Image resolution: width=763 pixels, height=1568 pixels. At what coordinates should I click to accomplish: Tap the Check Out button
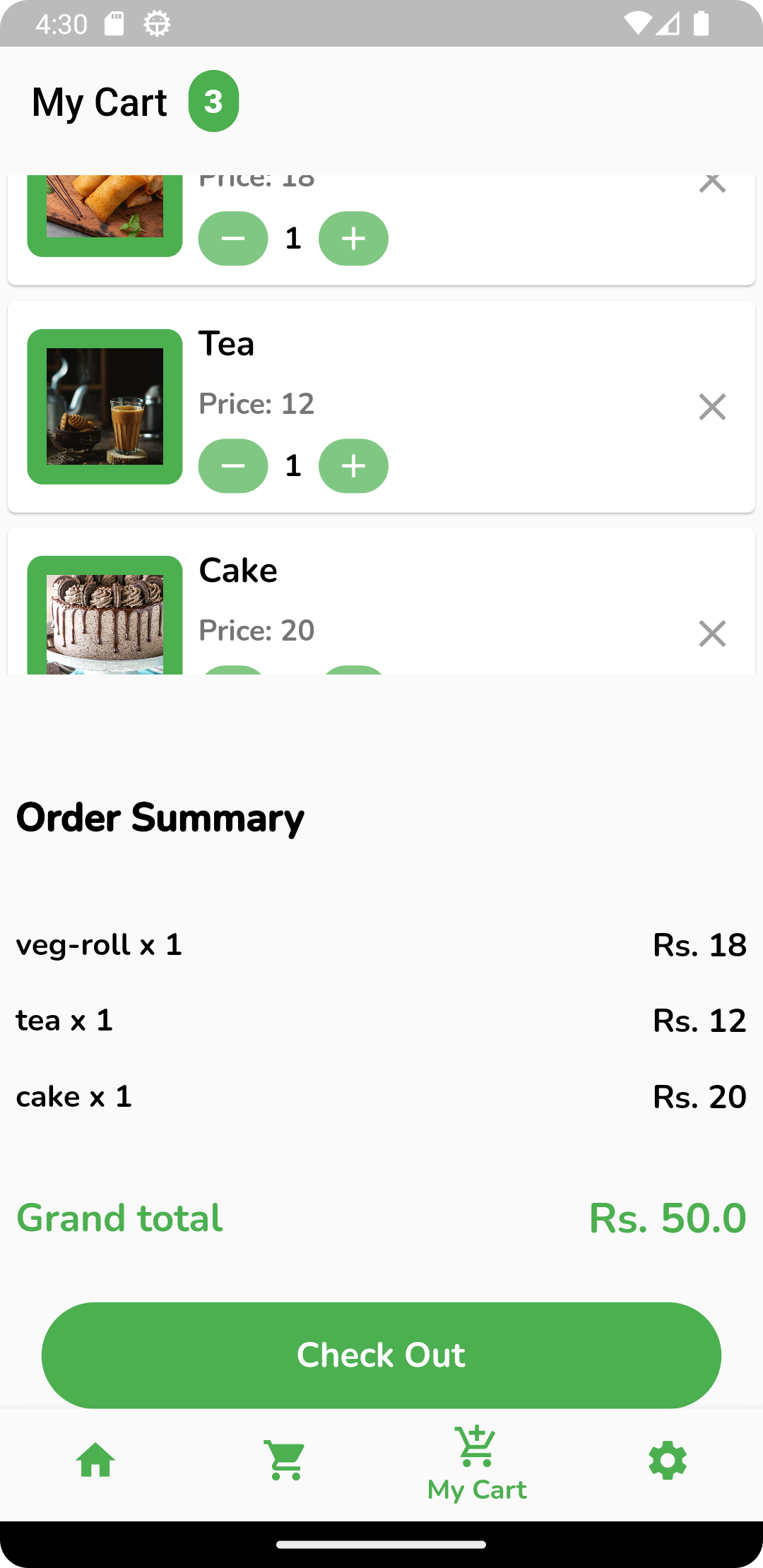coord(381,1355)
